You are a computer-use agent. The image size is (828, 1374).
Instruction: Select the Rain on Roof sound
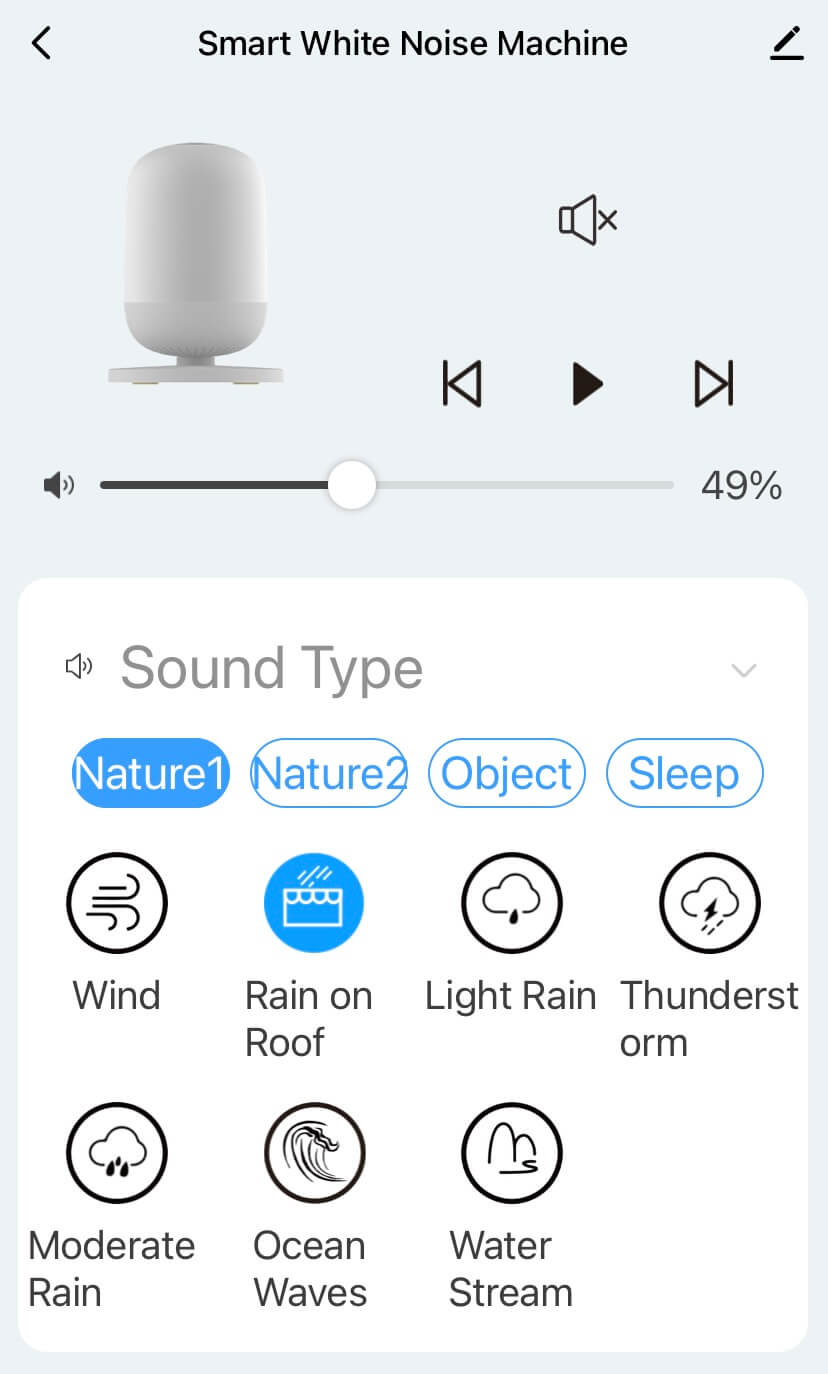coord(313,903)
